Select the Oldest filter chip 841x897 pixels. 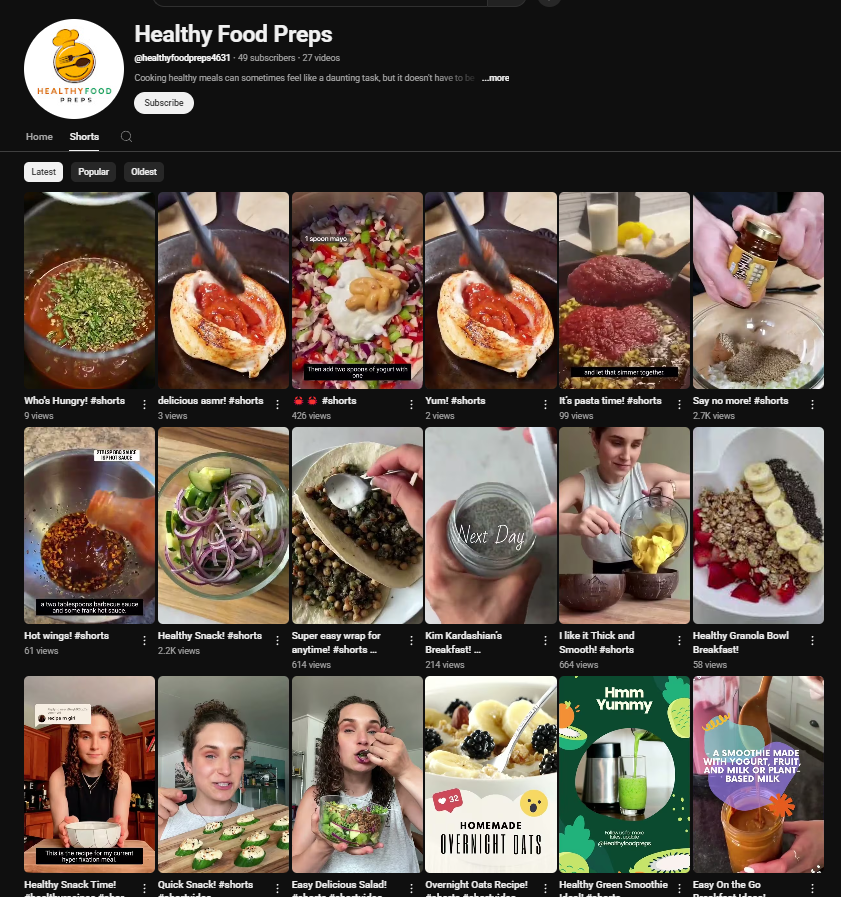[144, 172]
